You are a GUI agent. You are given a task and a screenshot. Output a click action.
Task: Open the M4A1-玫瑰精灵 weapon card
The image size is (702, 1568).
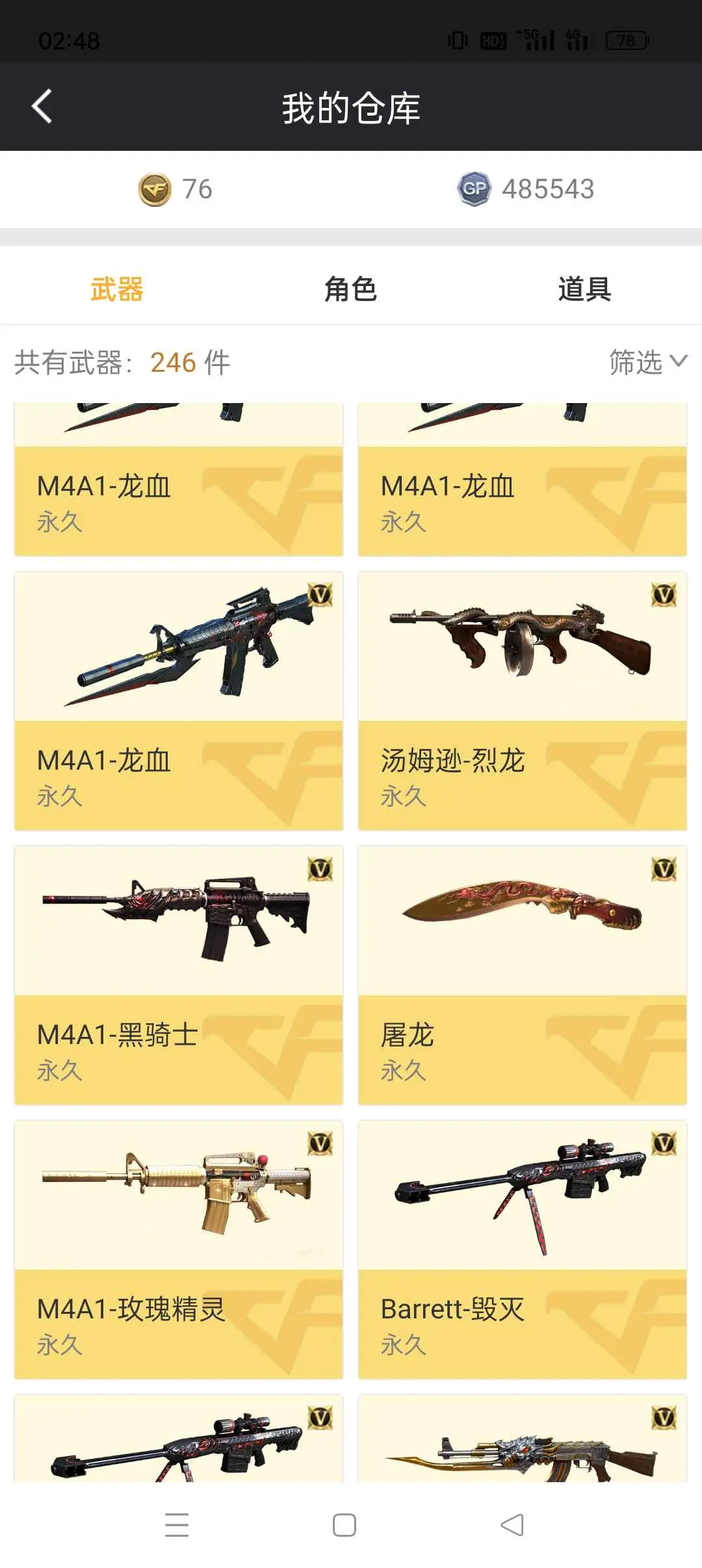(x=179, y=1249)
